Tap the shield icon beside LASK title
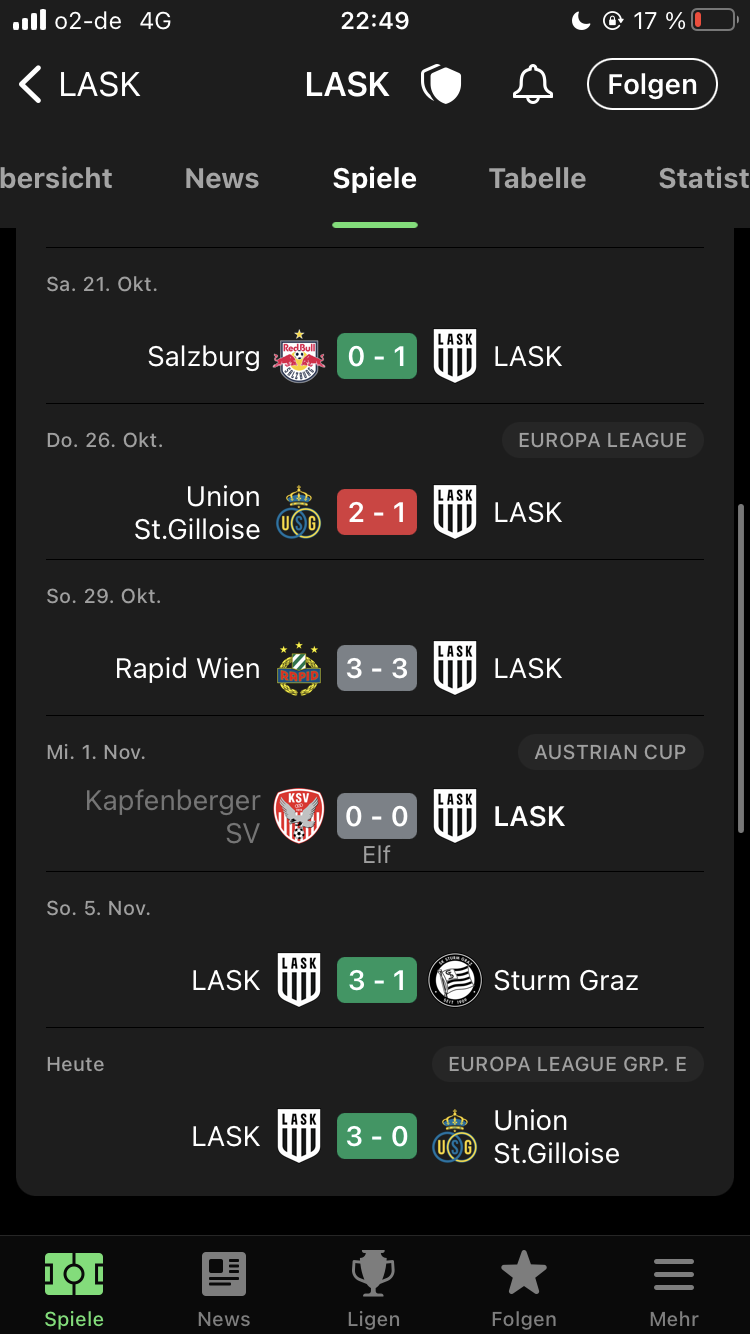 441,85
